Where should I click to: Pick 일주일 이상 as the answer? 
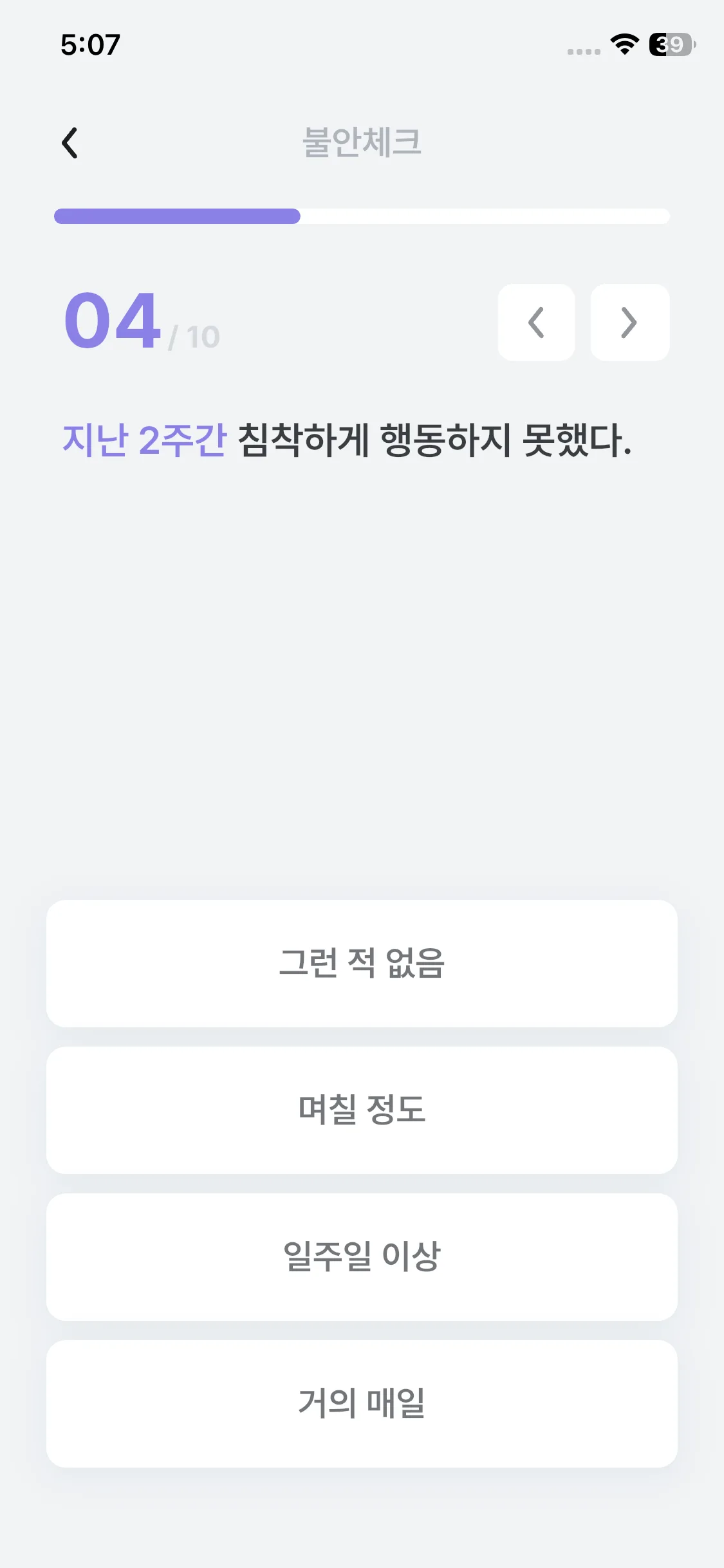point(362,1256)
